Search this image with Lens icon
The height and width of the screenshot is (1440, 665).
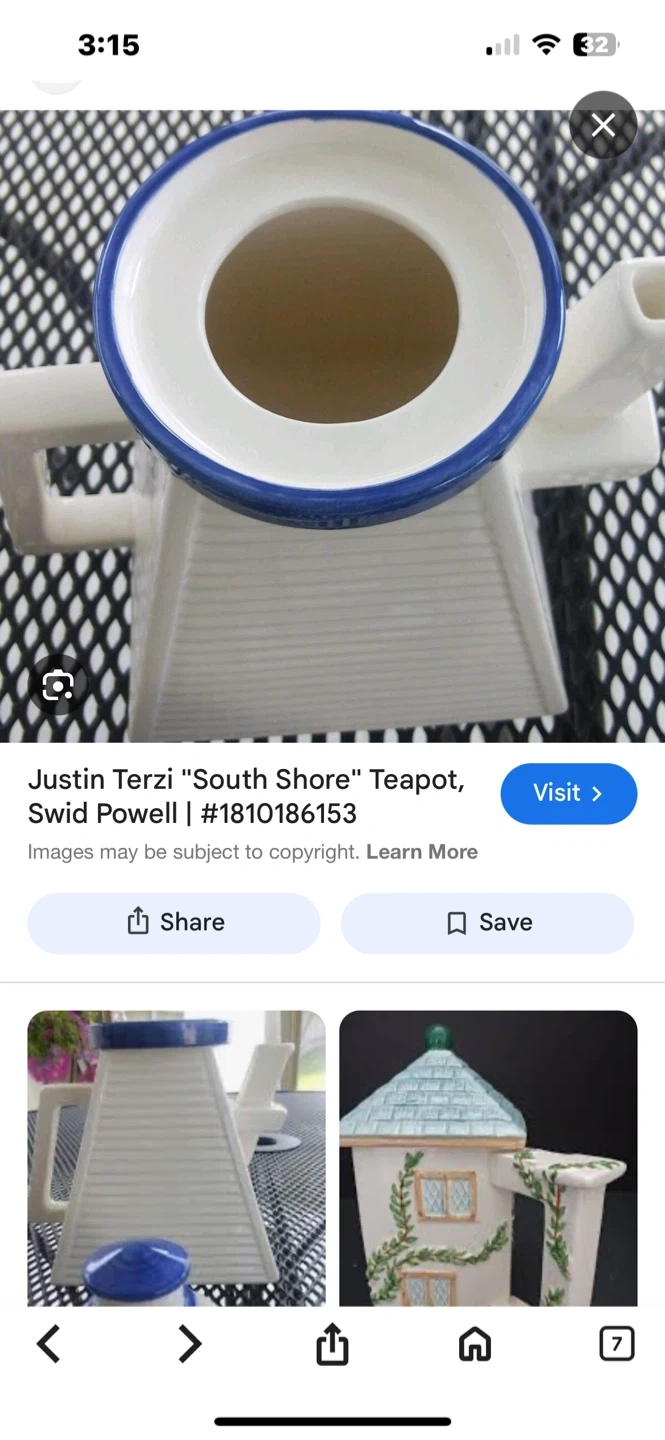point(57,685)
